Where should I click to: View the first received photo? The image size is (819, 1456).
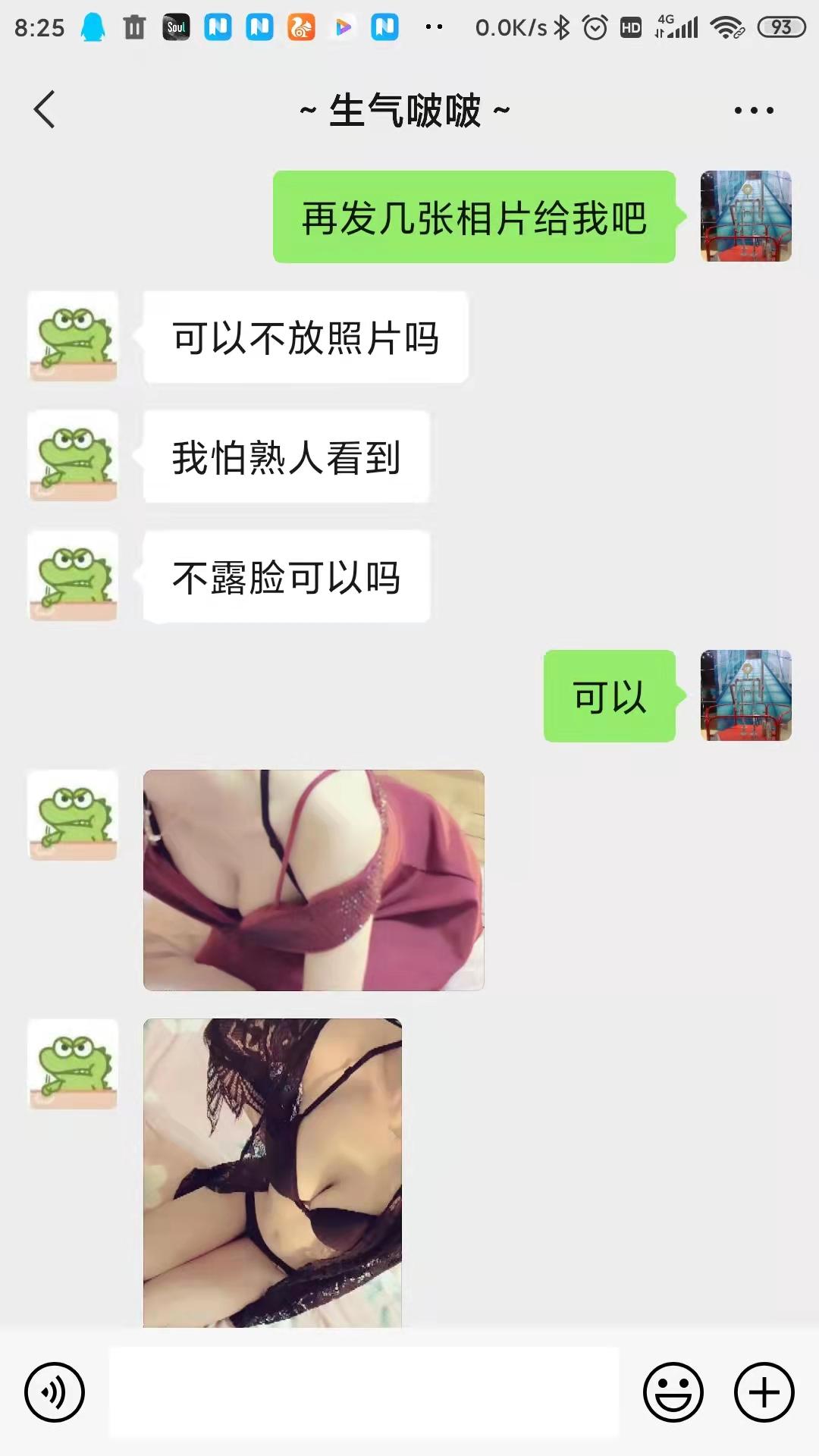[313, 880]
